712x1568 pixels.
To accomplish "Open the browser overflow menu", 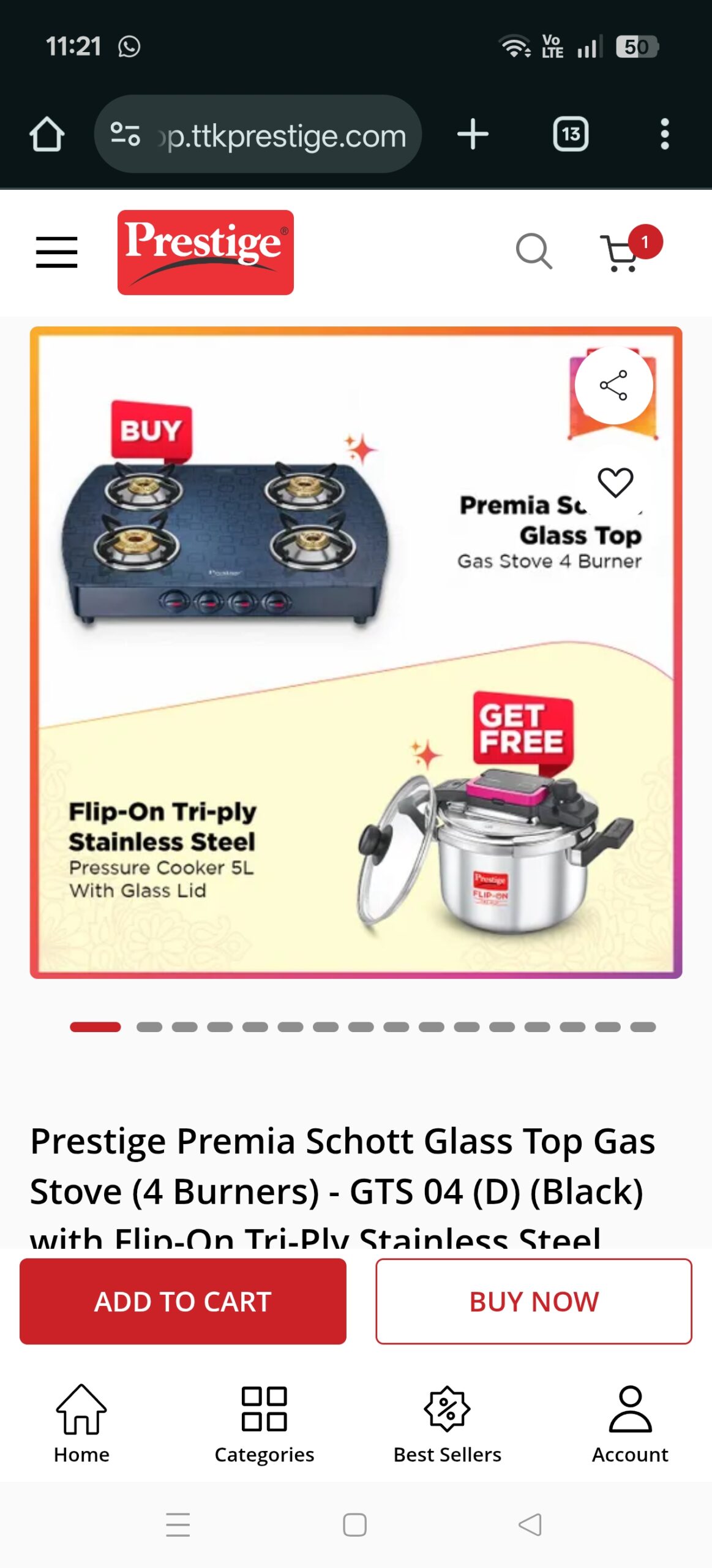I will coord(664,134).
